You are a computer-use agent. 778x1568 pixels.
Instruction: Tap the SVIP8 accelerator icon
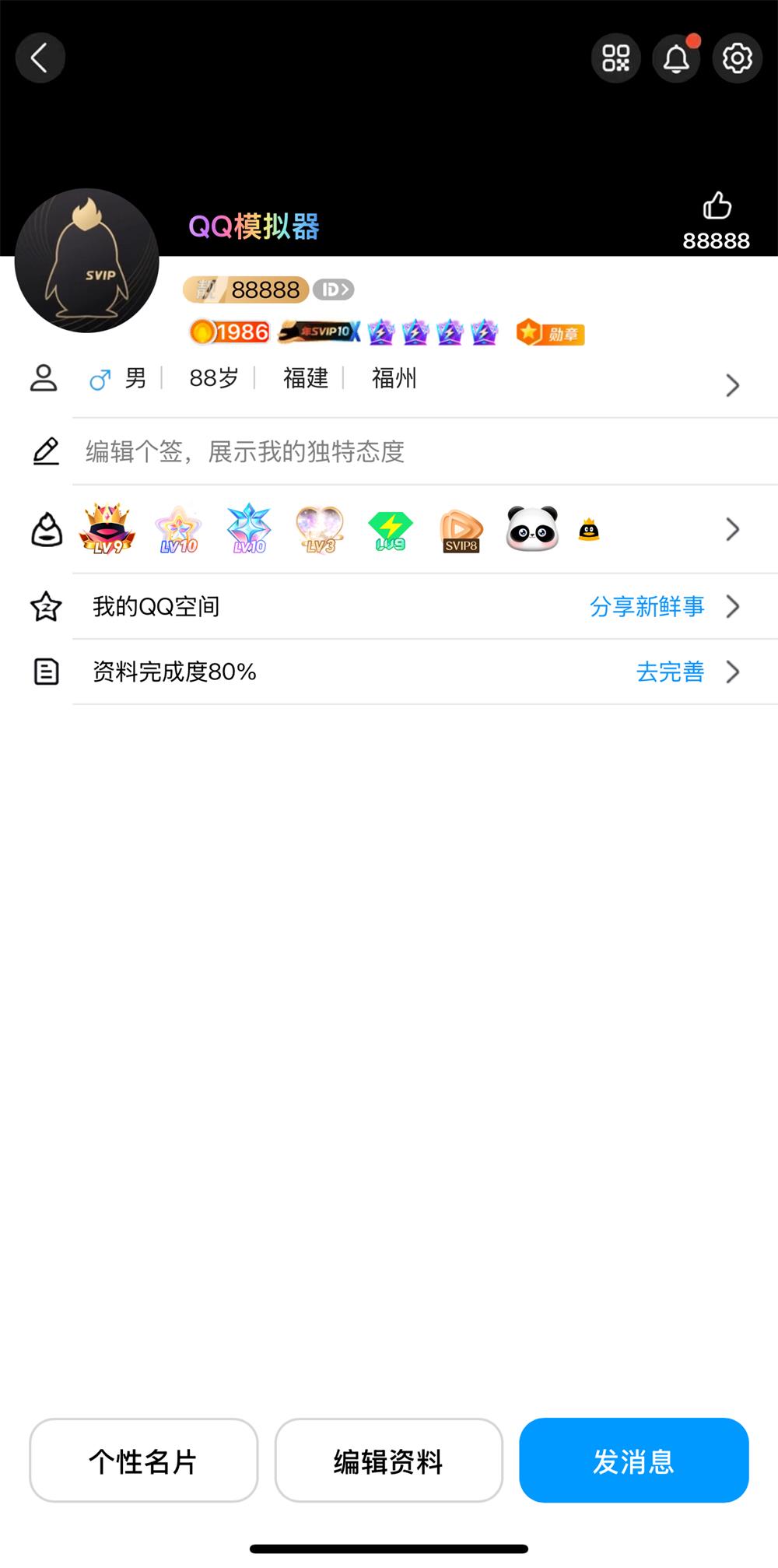461,530
